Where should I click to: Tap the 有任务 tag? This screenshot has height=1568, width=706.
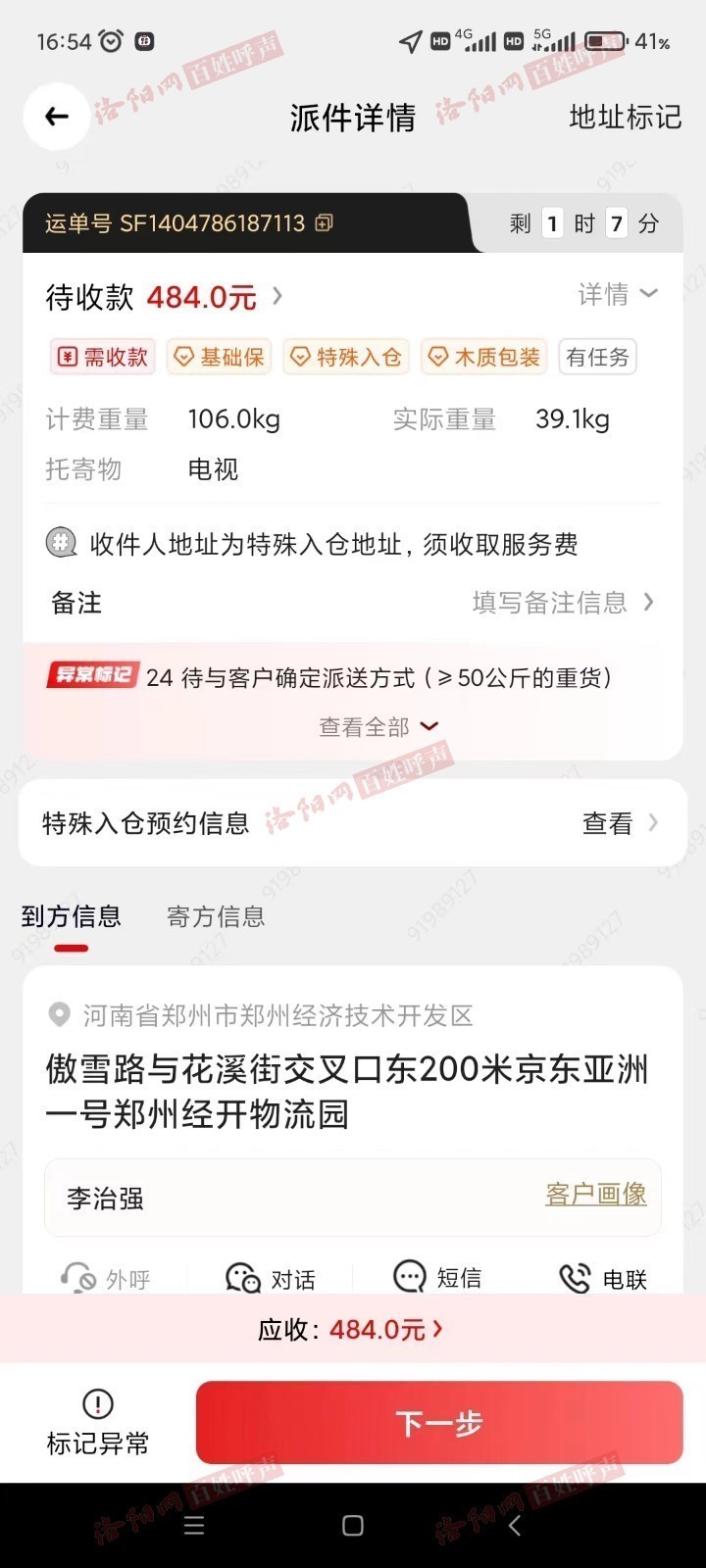click(597, 357)
